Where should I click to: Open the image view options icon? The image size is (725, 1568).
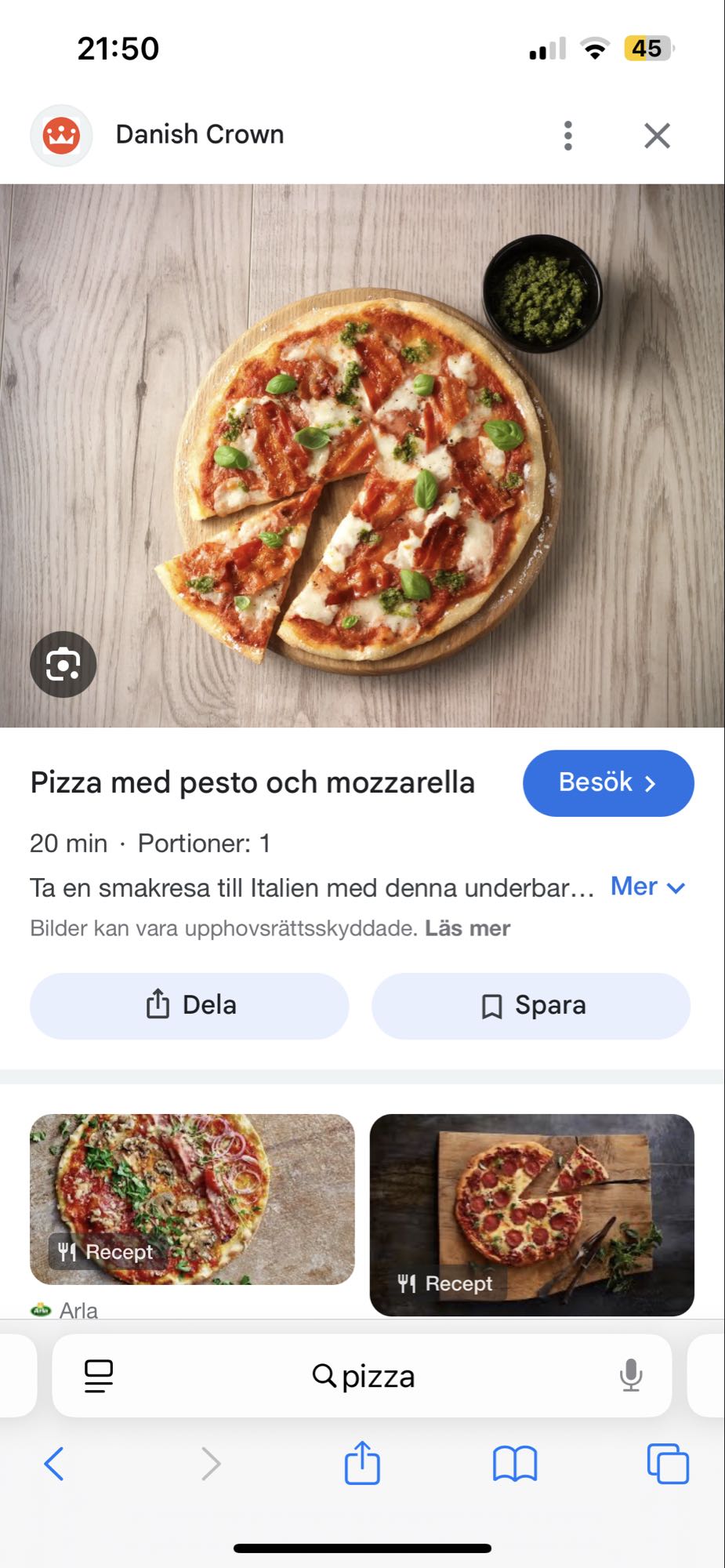pos(97,1375)
